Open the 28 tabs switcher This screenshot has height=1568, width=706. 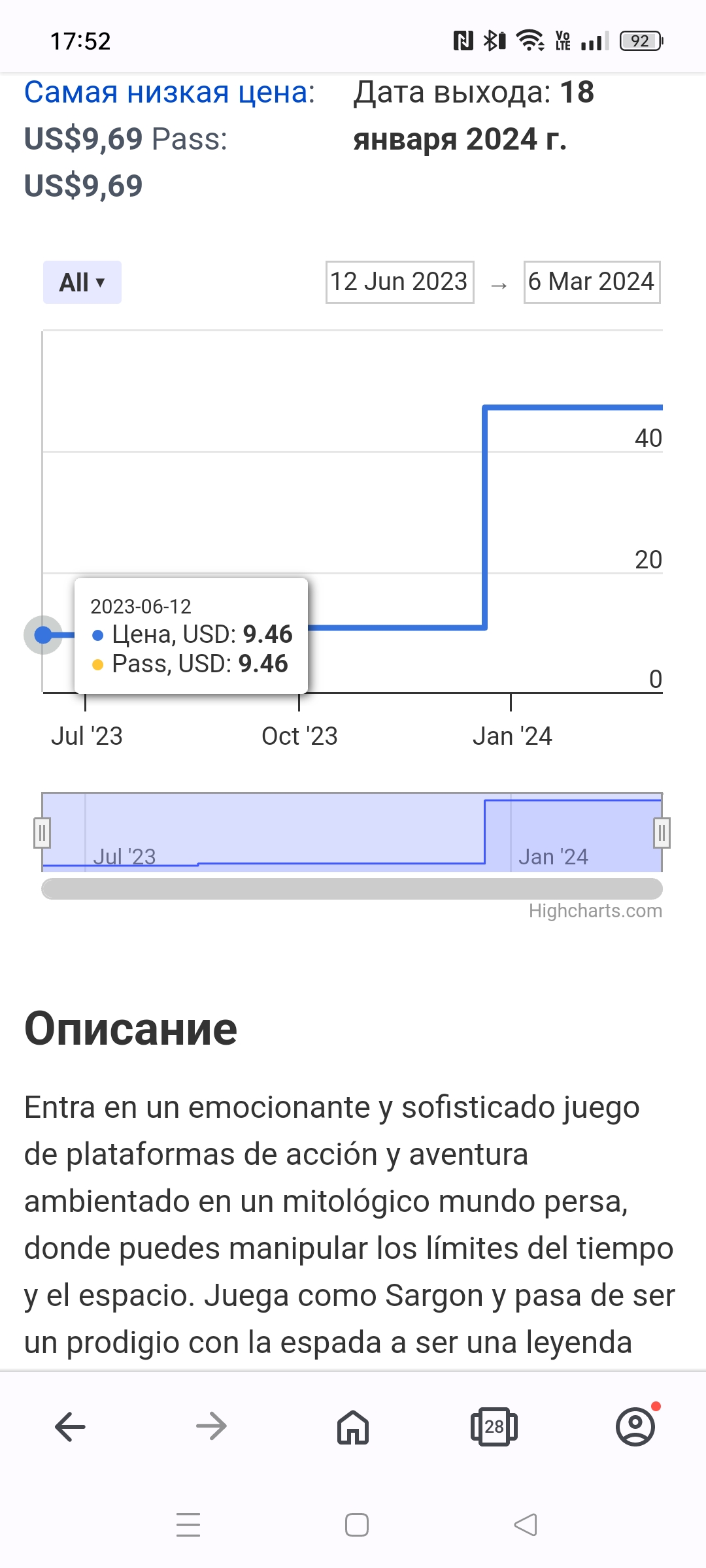coord(494,1426)
